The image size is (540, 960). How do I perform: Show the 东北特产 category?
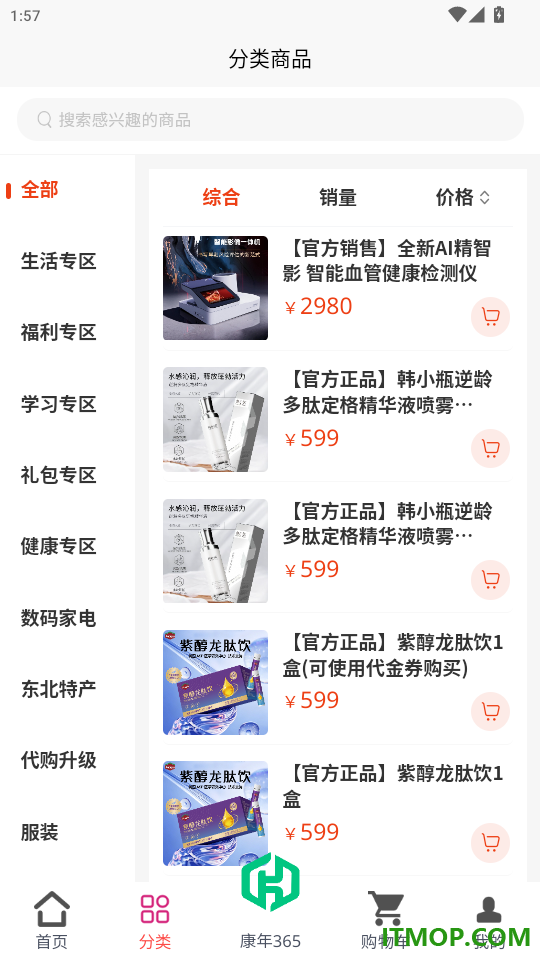click(x=59, y=689)
